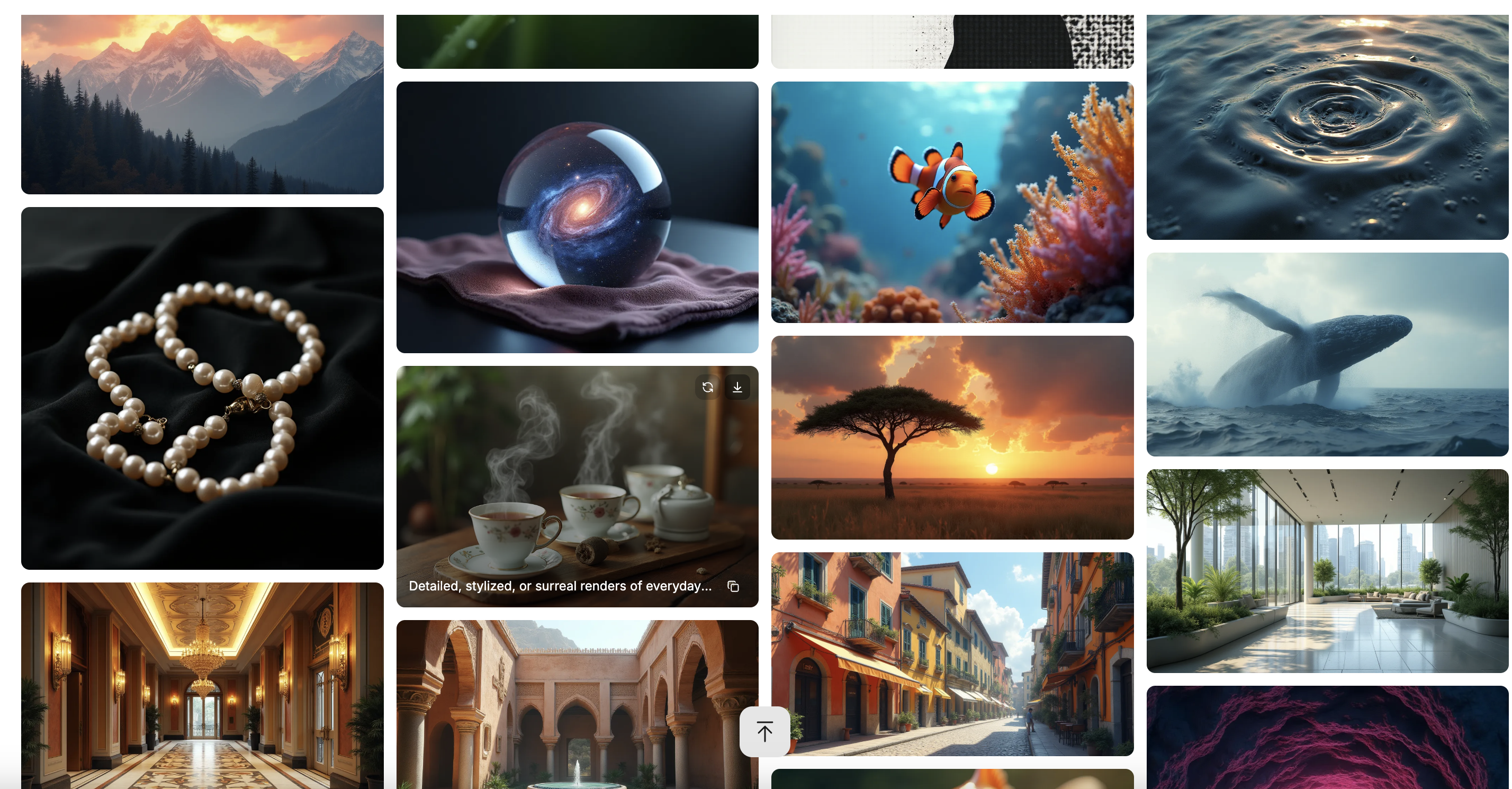Open the chandelier hallway image

click(x=202, y=686)
